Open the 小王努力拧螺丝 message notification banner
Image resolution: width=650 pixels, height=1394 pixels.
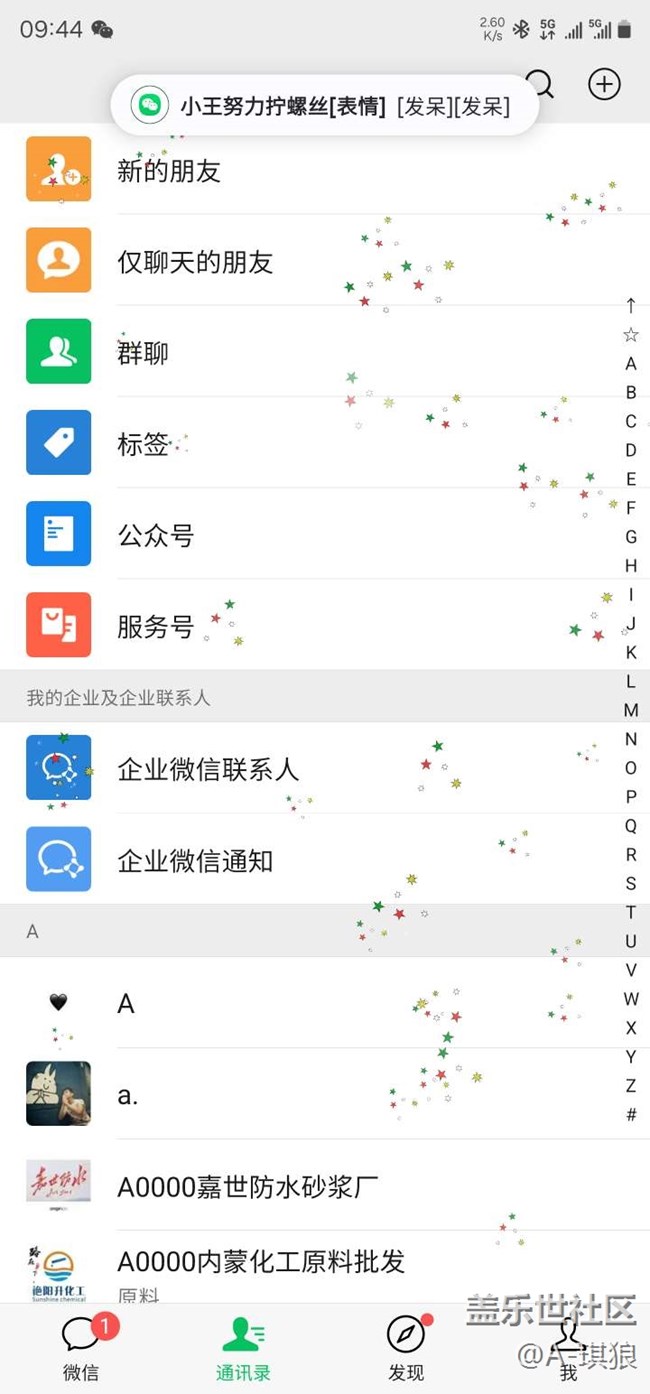coord(324,106)
